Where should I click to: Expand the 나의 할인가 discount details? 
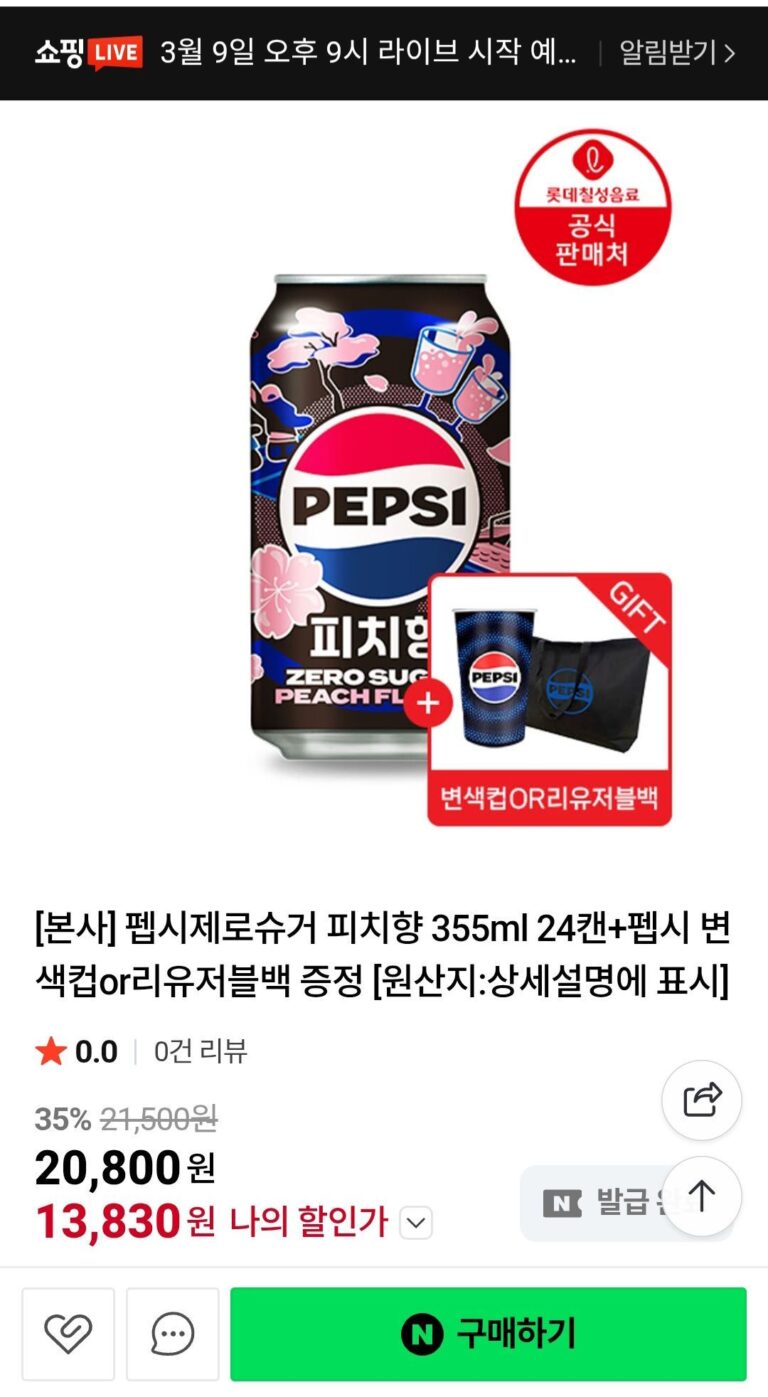pyautogui.click(x=416, y=1222)
